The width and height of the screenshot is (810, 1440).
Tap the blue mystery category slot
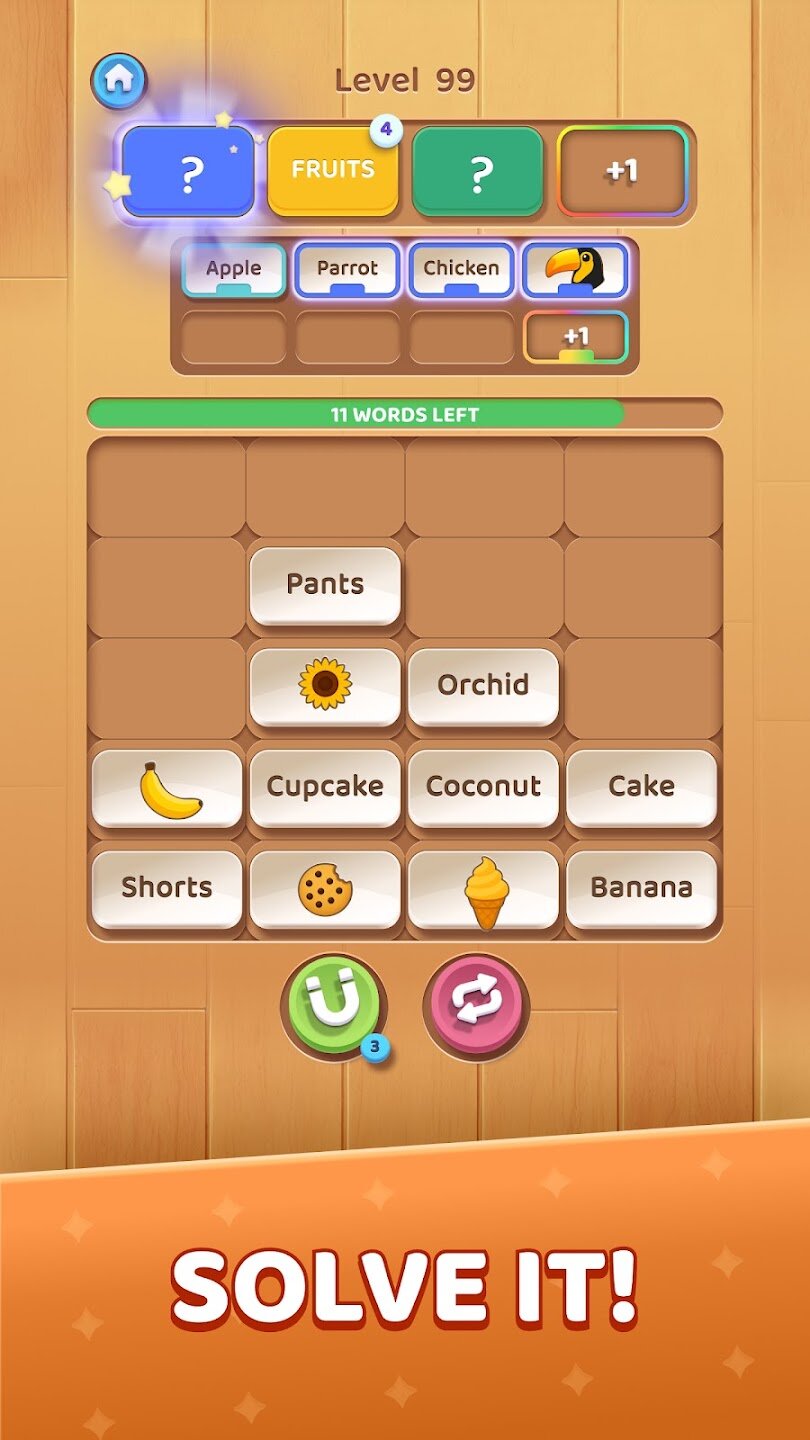(x=188, y=172)
